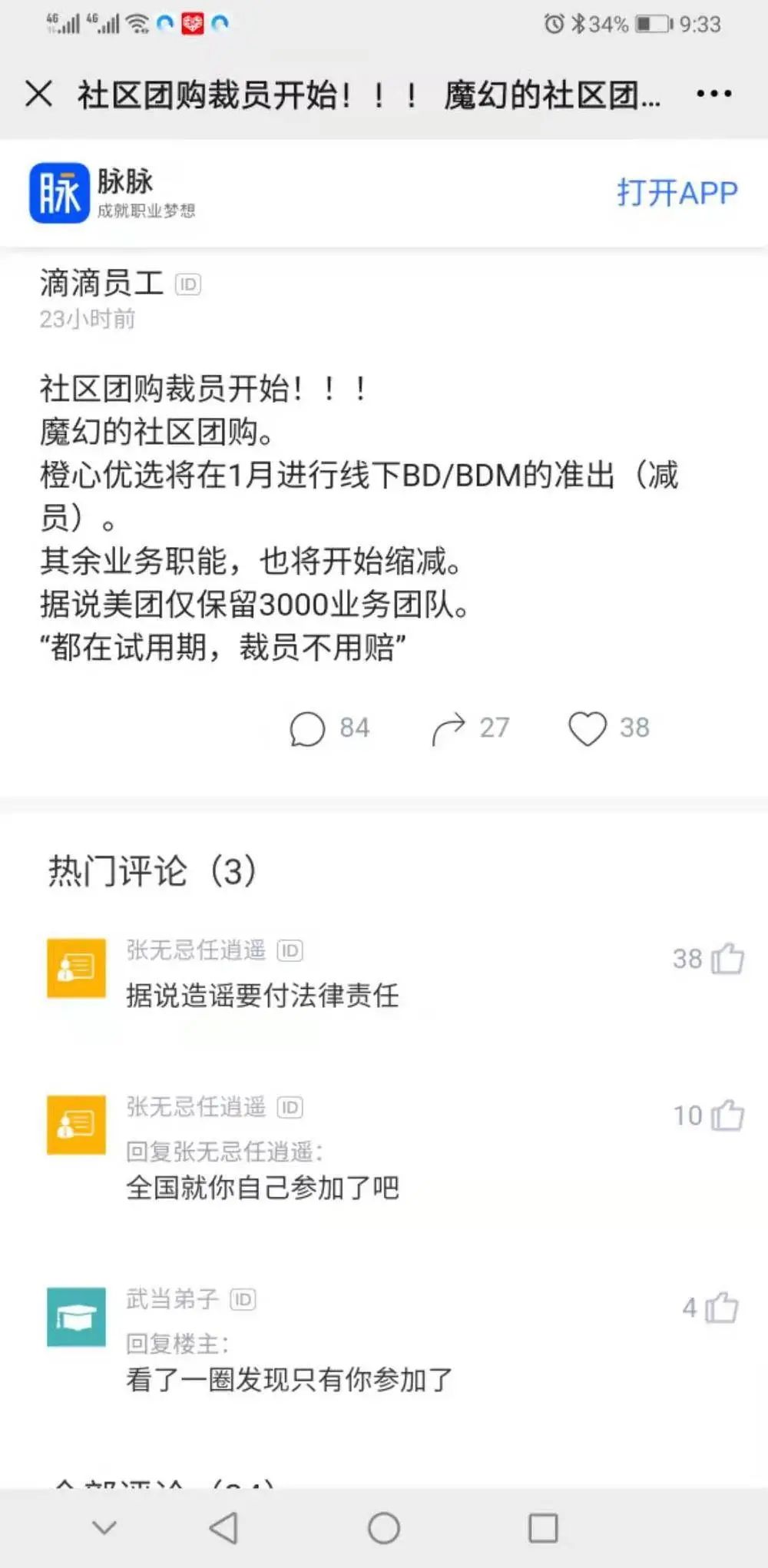Open 武当弟子's profile avatar
Viewport: 768px width, 1568px height.
(76, 1317)
